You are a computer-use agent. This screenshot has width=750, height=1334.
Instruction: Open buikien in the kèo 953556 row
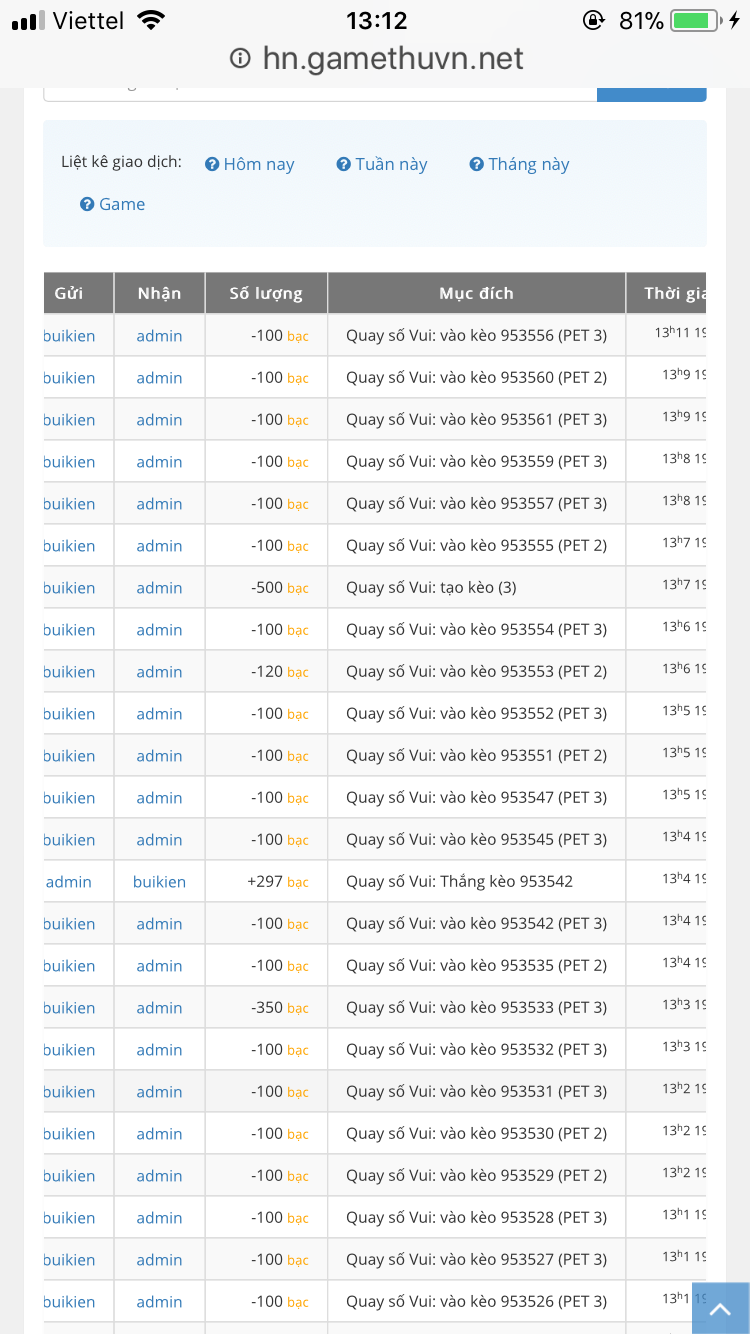coord(69,336)
